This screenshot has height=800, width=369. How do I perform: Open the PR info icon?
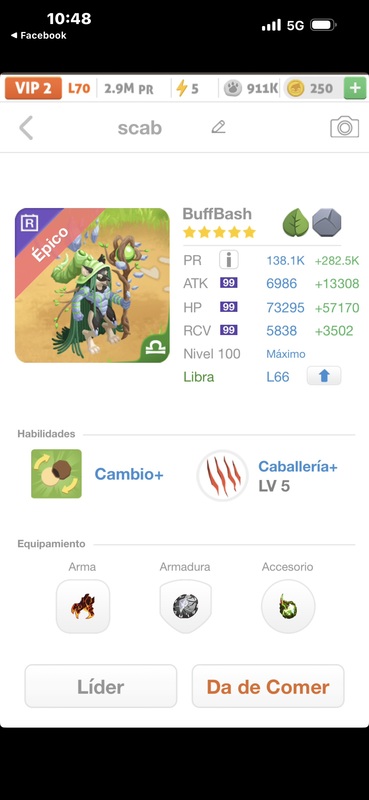pos(229,260)
